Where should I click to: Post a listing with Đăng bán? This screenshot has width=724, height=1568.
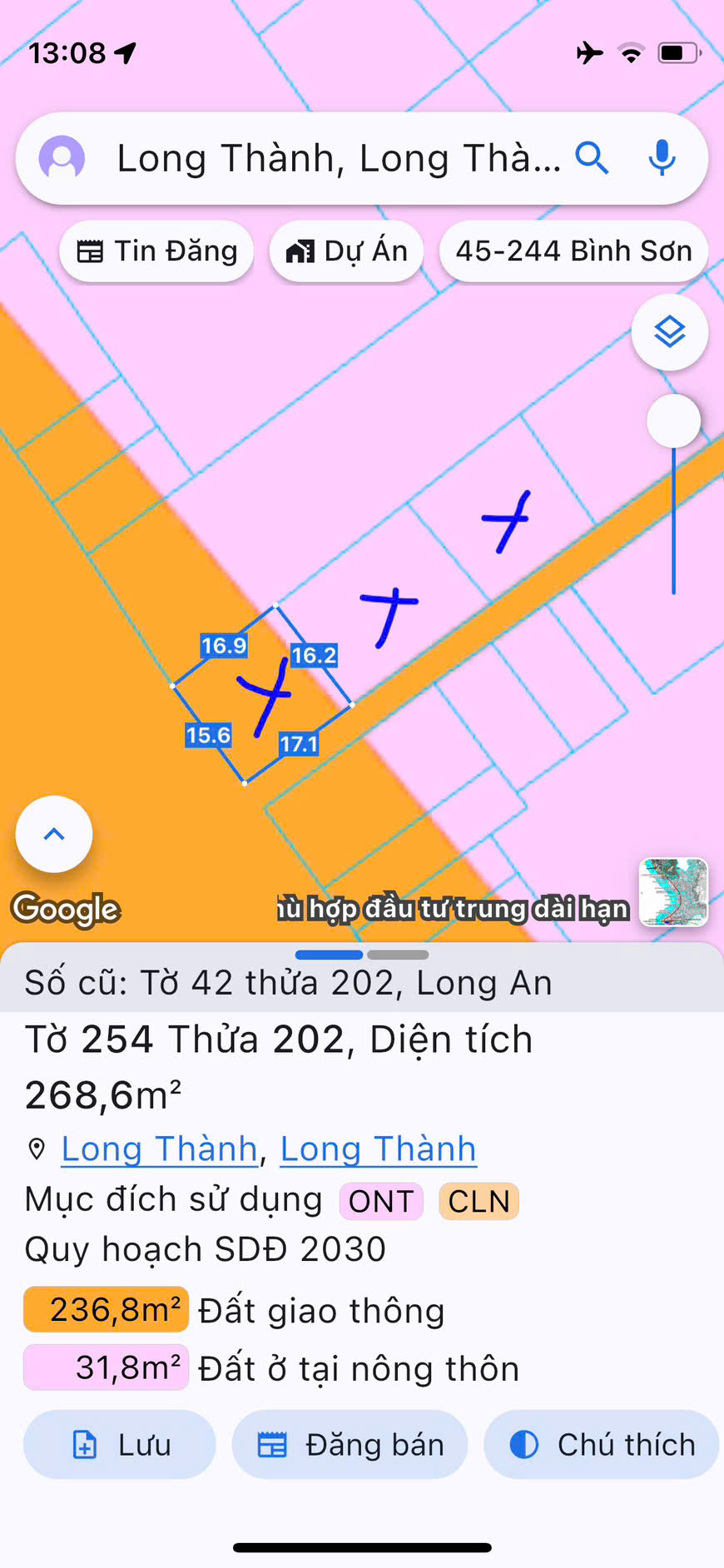(x=350, y=1445)
